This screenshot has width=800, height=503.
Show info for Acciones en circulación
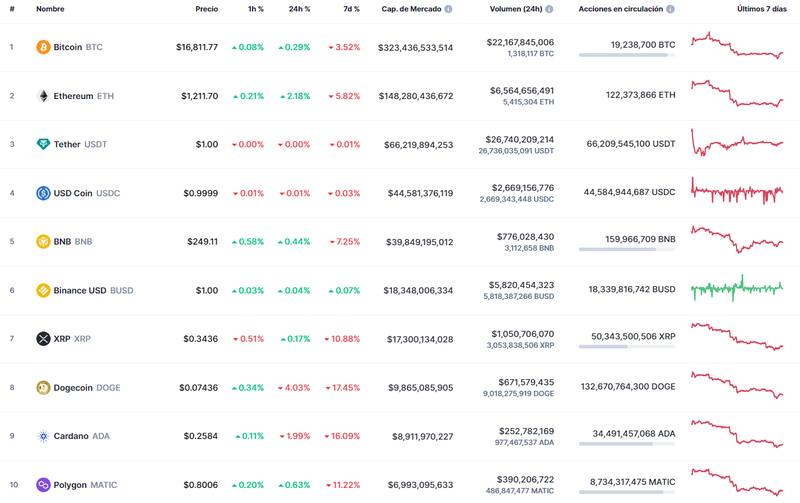coord(670,9)
